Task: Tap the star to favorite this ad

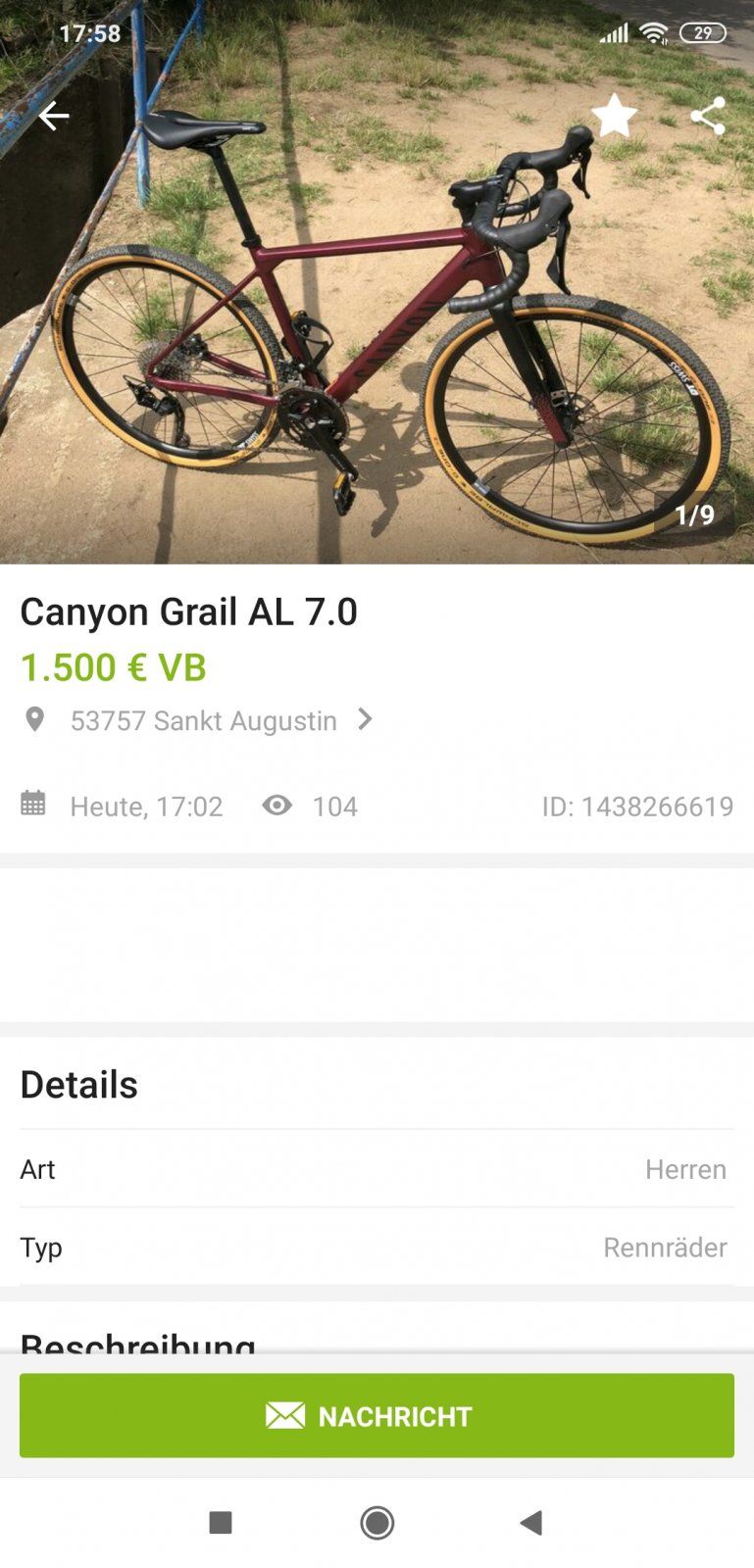Action: pos(615,115)
